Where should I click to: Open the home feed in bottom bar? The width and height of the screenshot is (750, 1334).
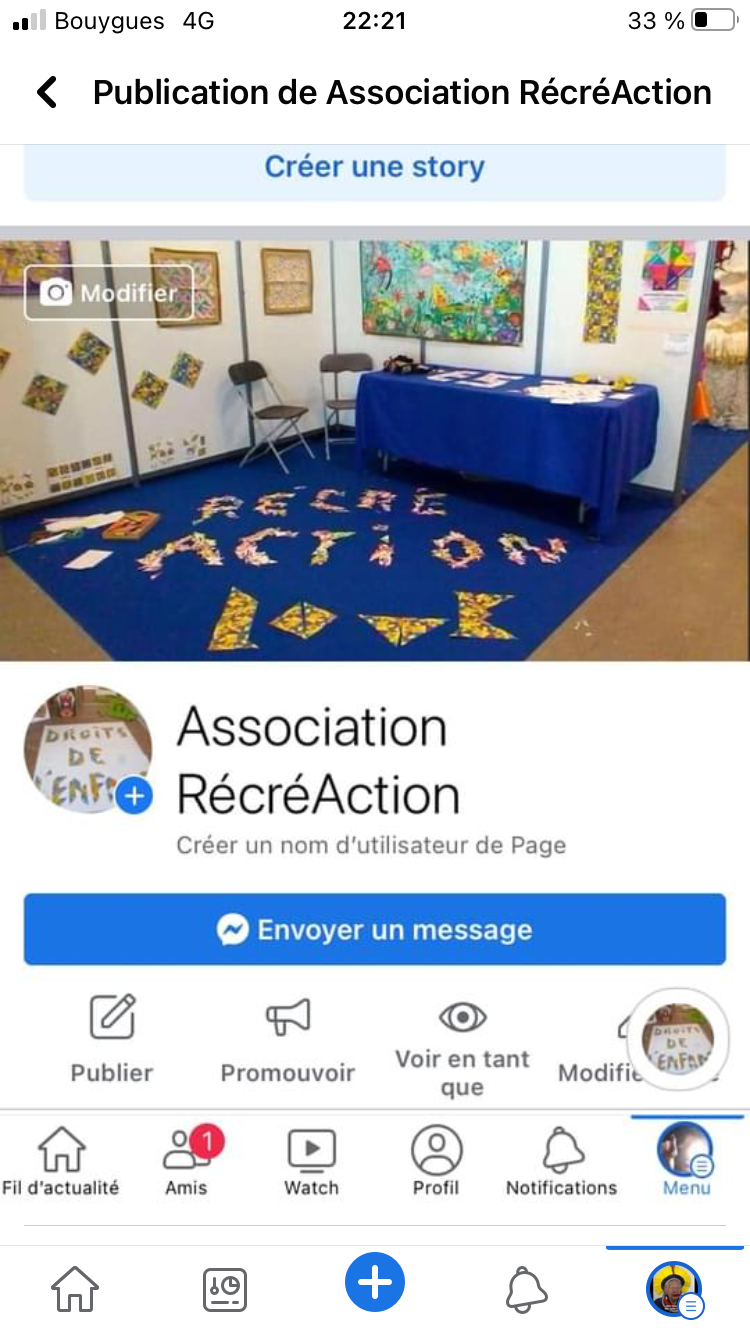(x=76, y=1289)
